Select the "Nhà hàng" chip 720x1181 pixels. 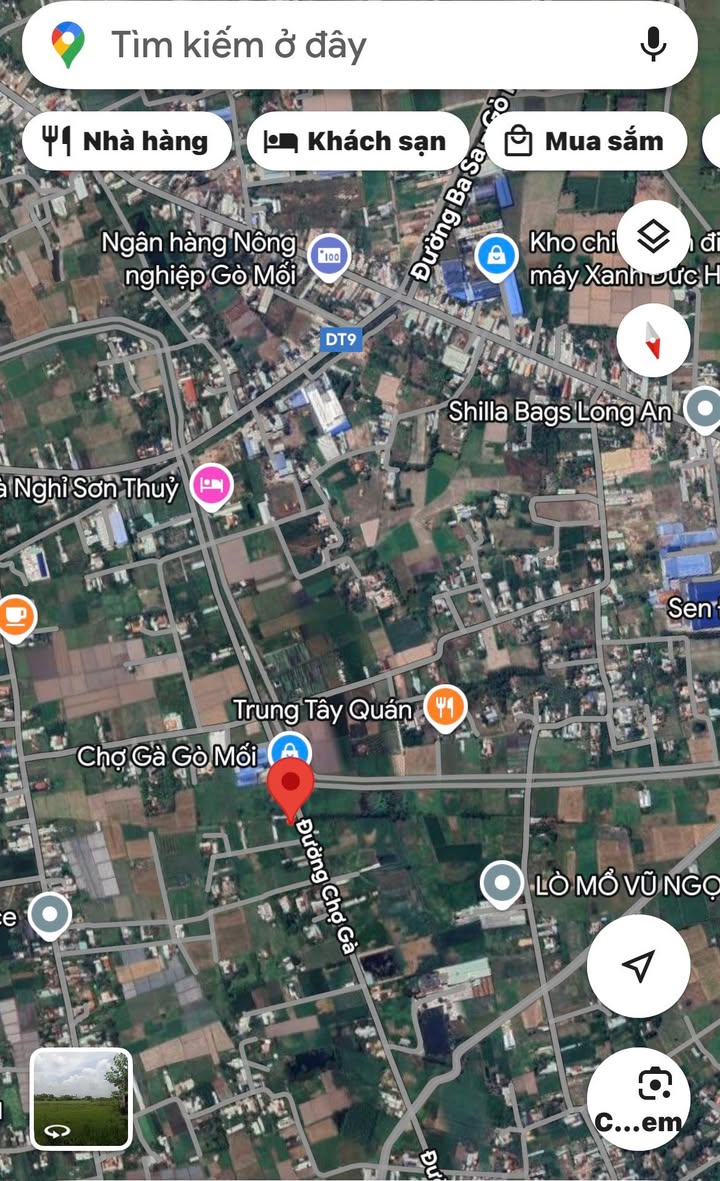point(127,141)
